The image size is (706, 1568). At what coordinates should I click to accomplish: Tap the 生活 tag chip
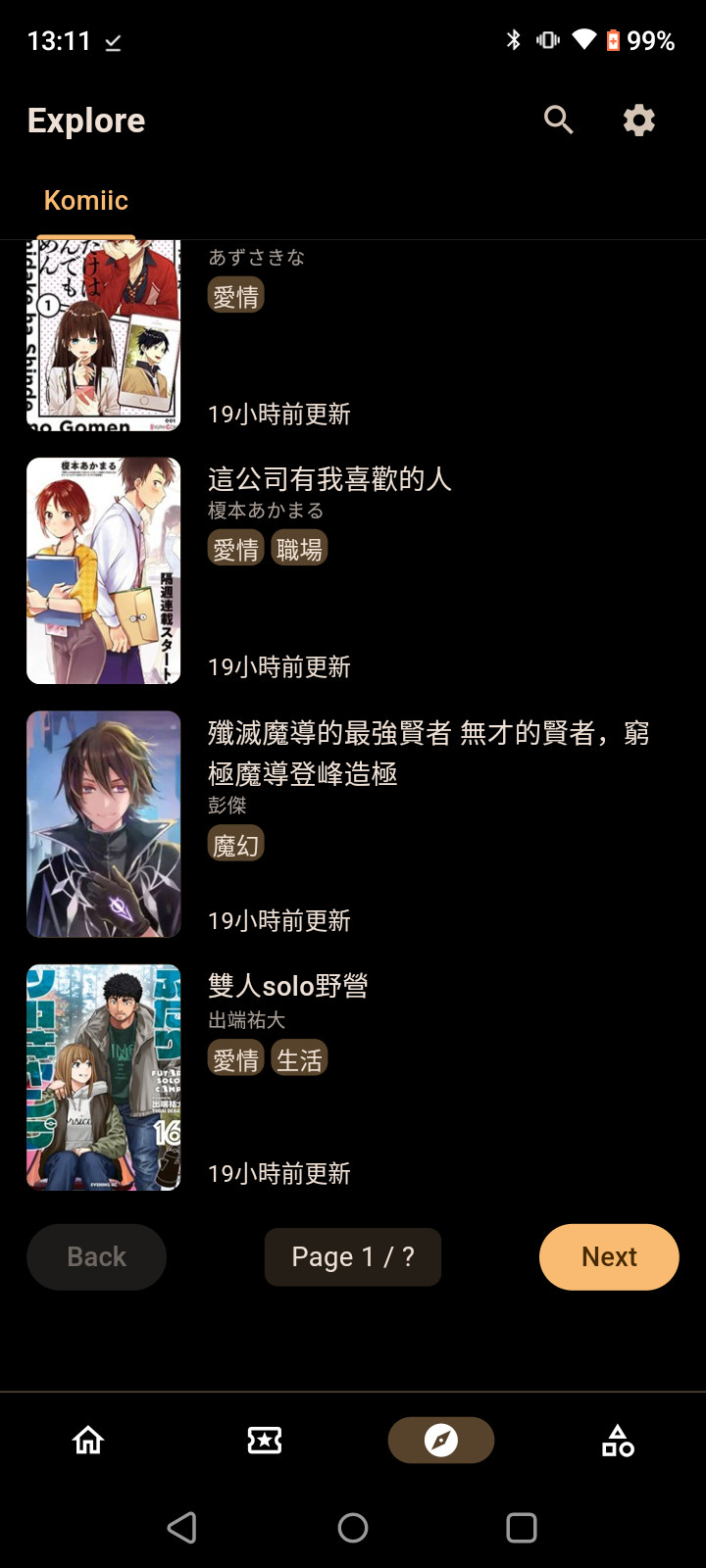[x=299, y=1059]
